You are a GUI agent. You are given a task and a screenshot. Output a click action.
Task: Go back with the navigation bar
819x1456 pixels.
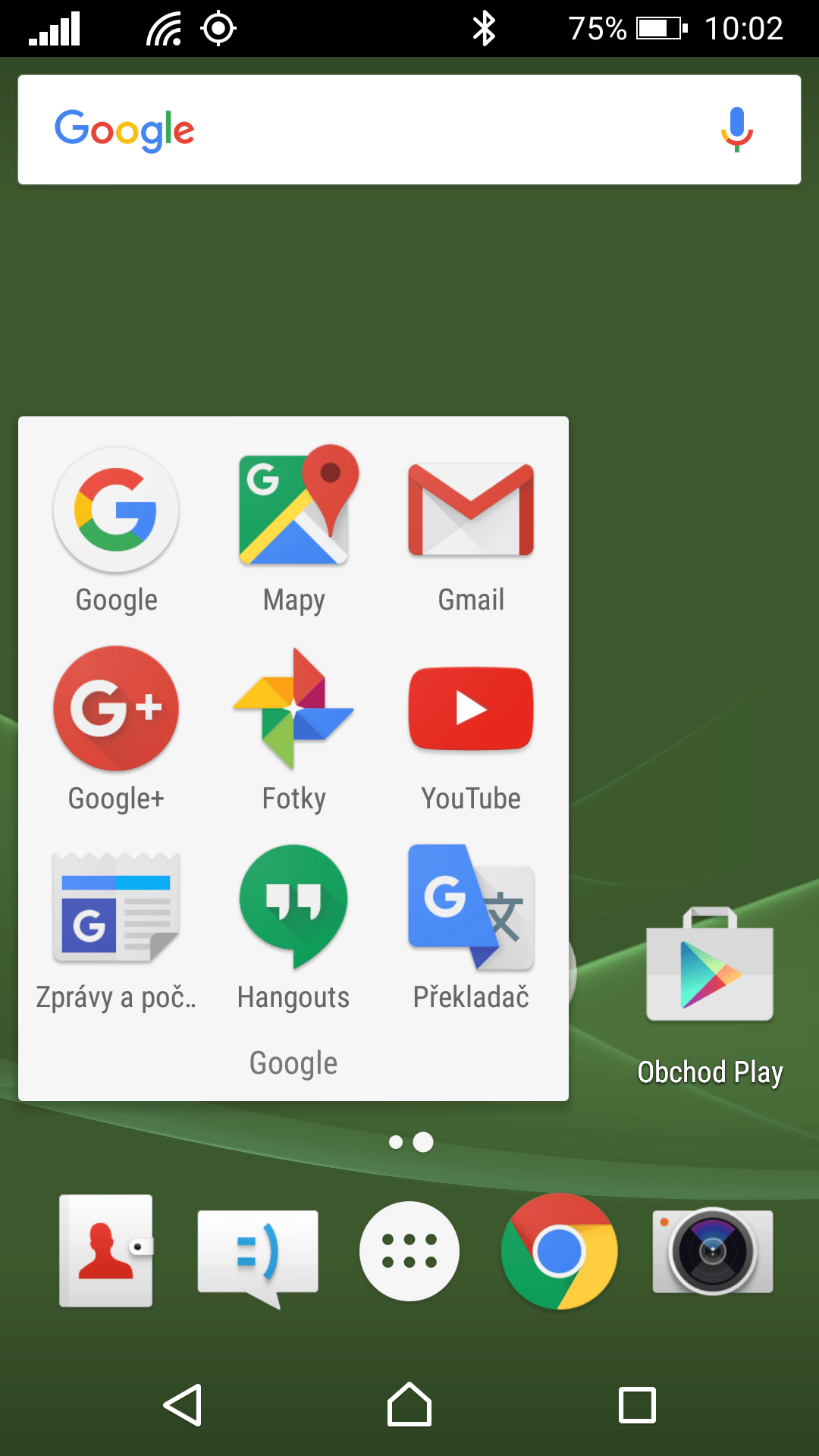(x=183, y=1405)
